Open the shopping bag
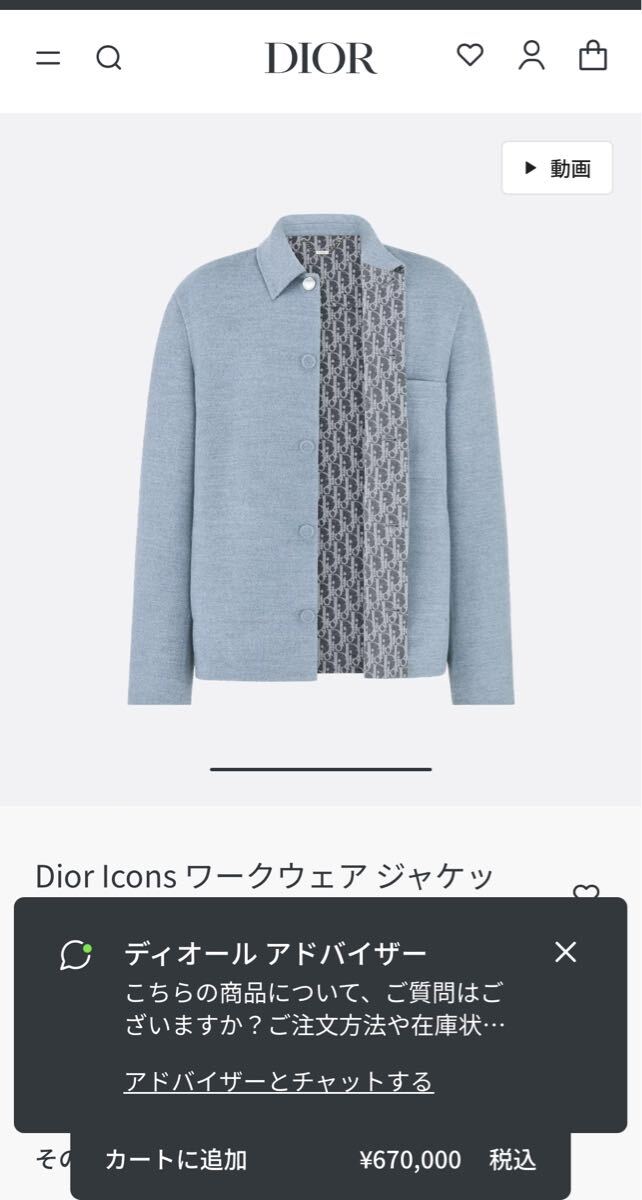Screen dimensions: 642x1200 593,56
